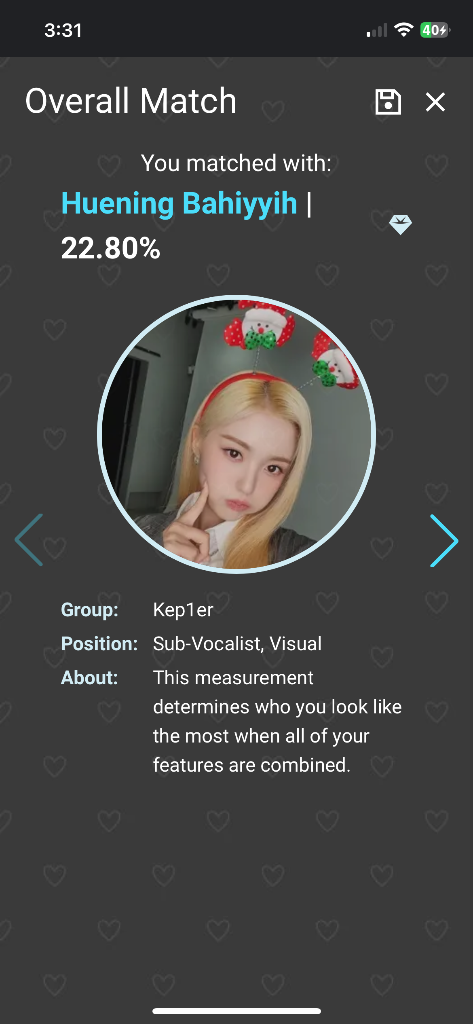Go back to the previous match
The width and height of the screenshot is (473, 1024).
point(29,540)
